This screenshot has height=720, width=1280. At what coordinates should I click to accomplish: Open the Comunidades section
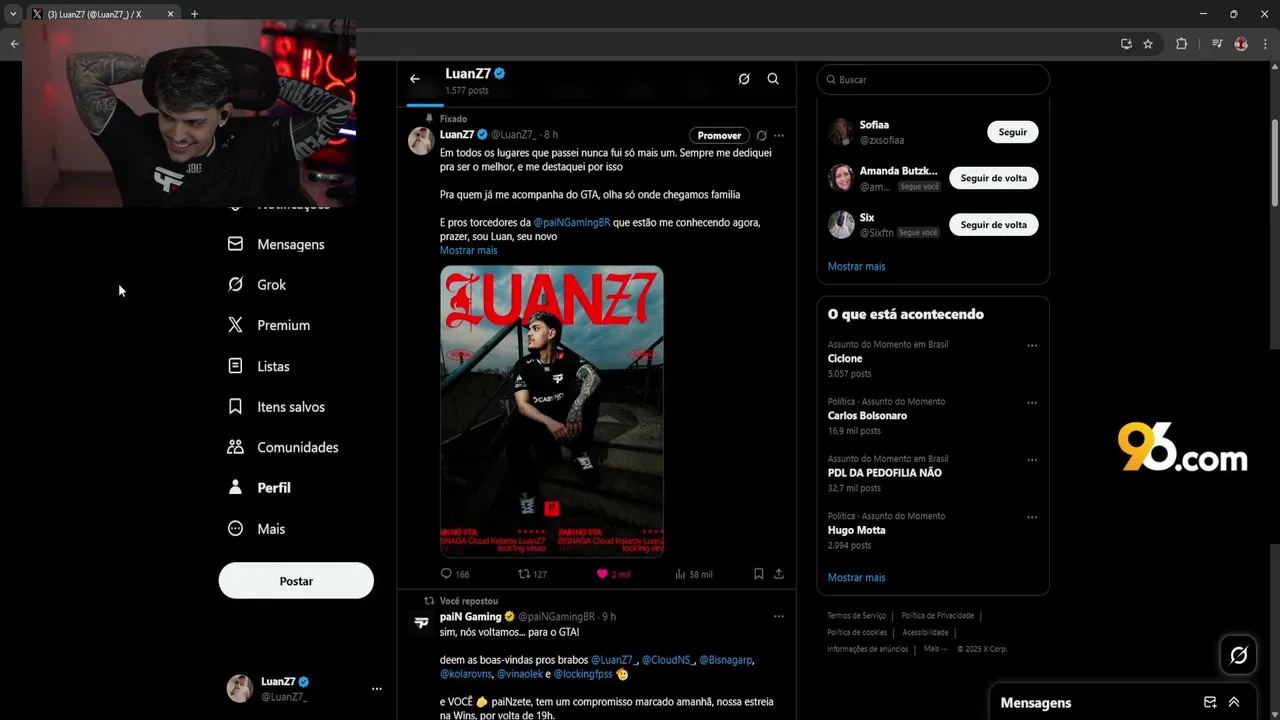coord(297,447)
